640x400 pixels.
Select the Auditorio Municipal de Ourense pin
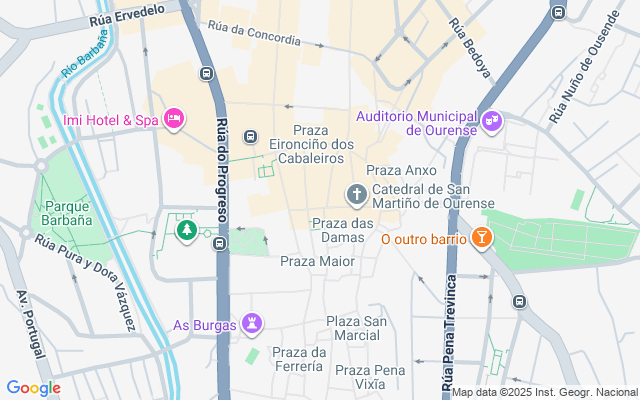pos(491,120)
